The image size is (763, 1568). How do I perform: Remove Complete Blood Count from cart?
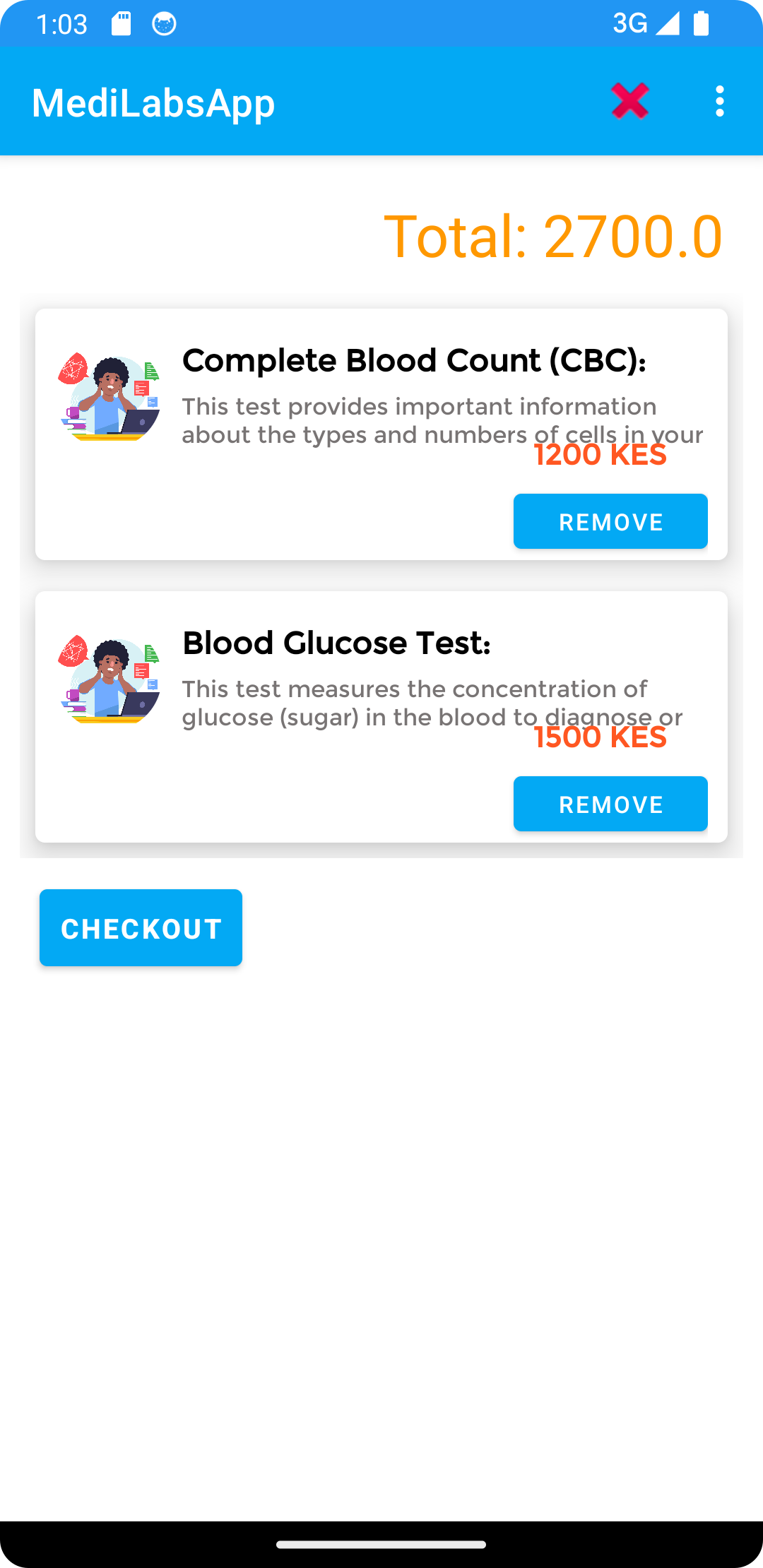tap(610, 521)
